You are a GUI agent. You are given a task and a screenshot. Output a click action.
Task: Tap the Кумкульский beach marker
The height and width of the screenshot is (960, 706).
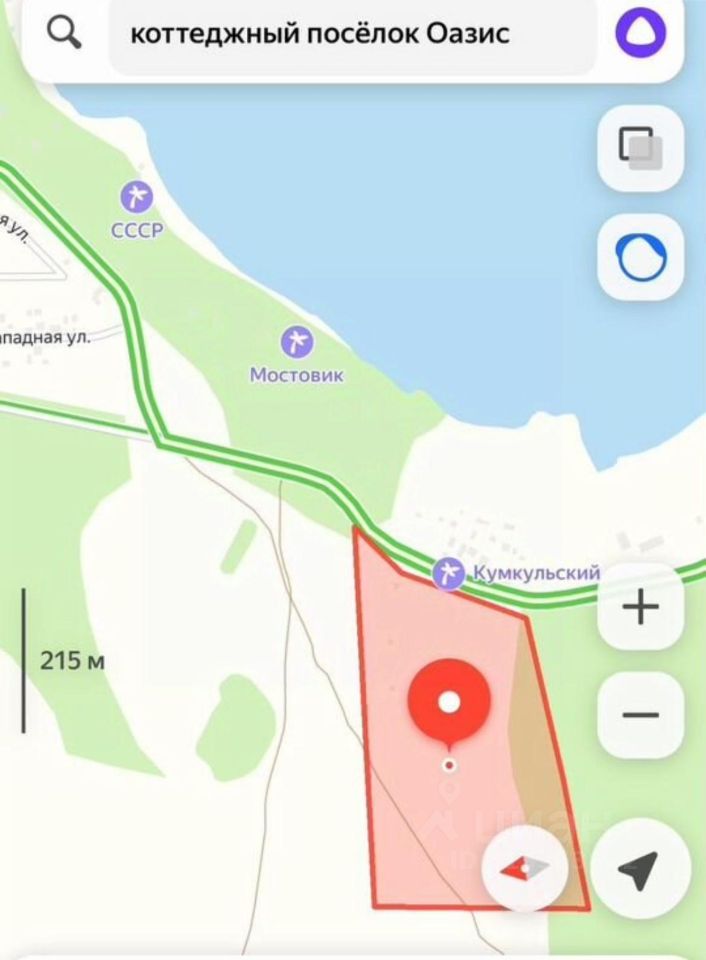(x=448, y=574)
